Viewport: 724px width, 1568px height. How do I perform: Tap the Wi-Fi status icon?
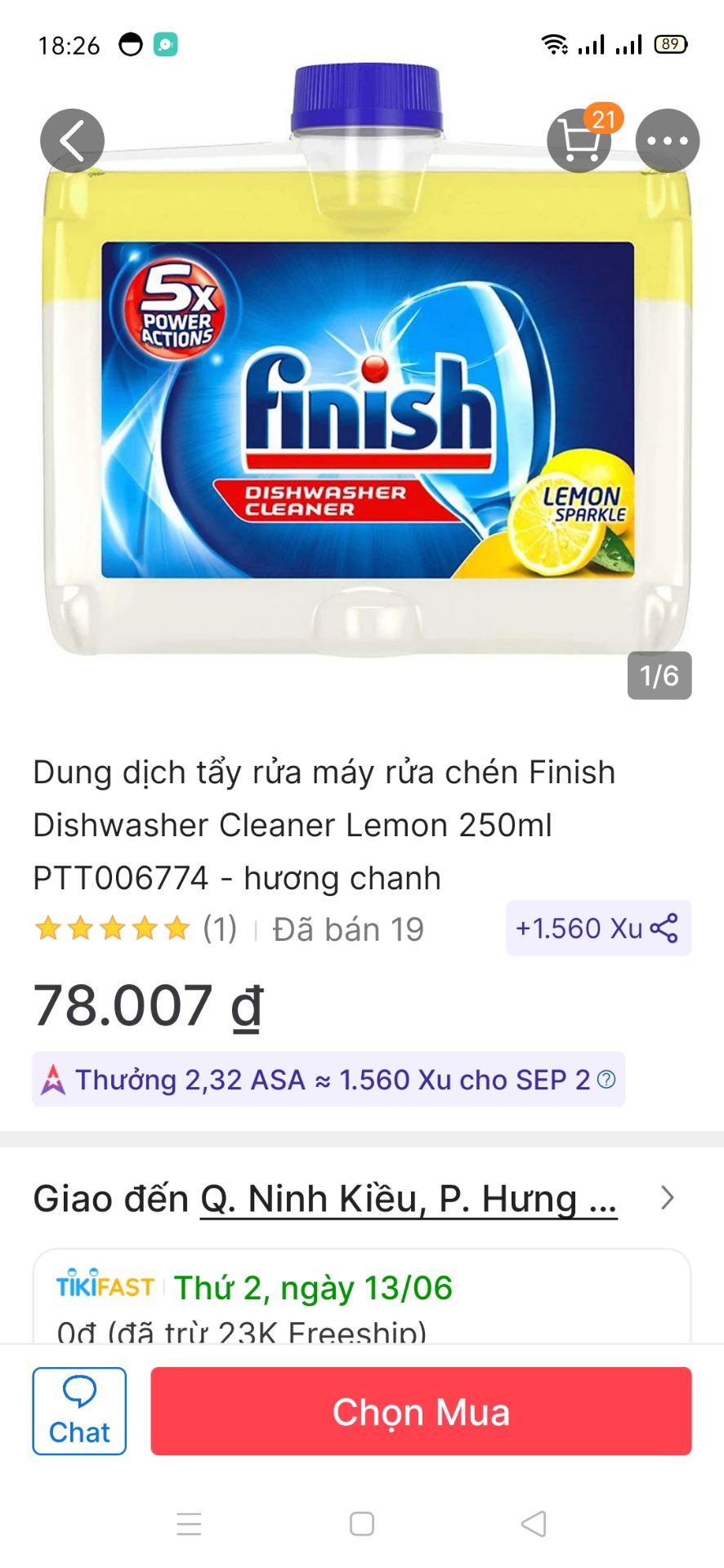click(x=555, y=44)
